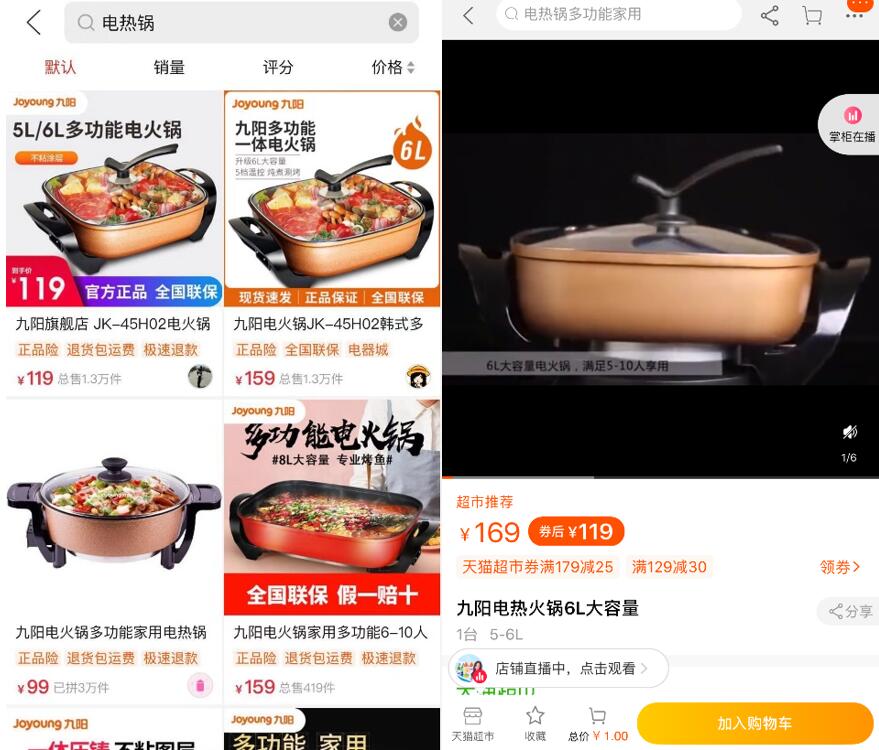
Task: Open 九阳电火锅多功能家用电热锅 ¥99 item
Action: tap(114, 550)
